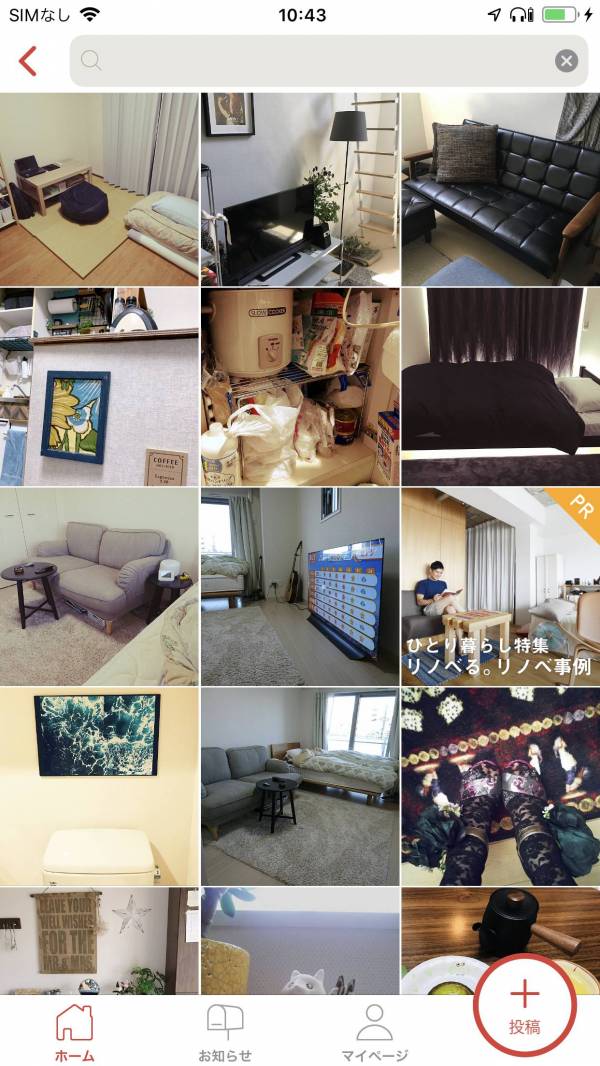This screenshot has width=600, height=1066.
Task: View the lace boots on carpet photo
Action: [x=500, y=786]
